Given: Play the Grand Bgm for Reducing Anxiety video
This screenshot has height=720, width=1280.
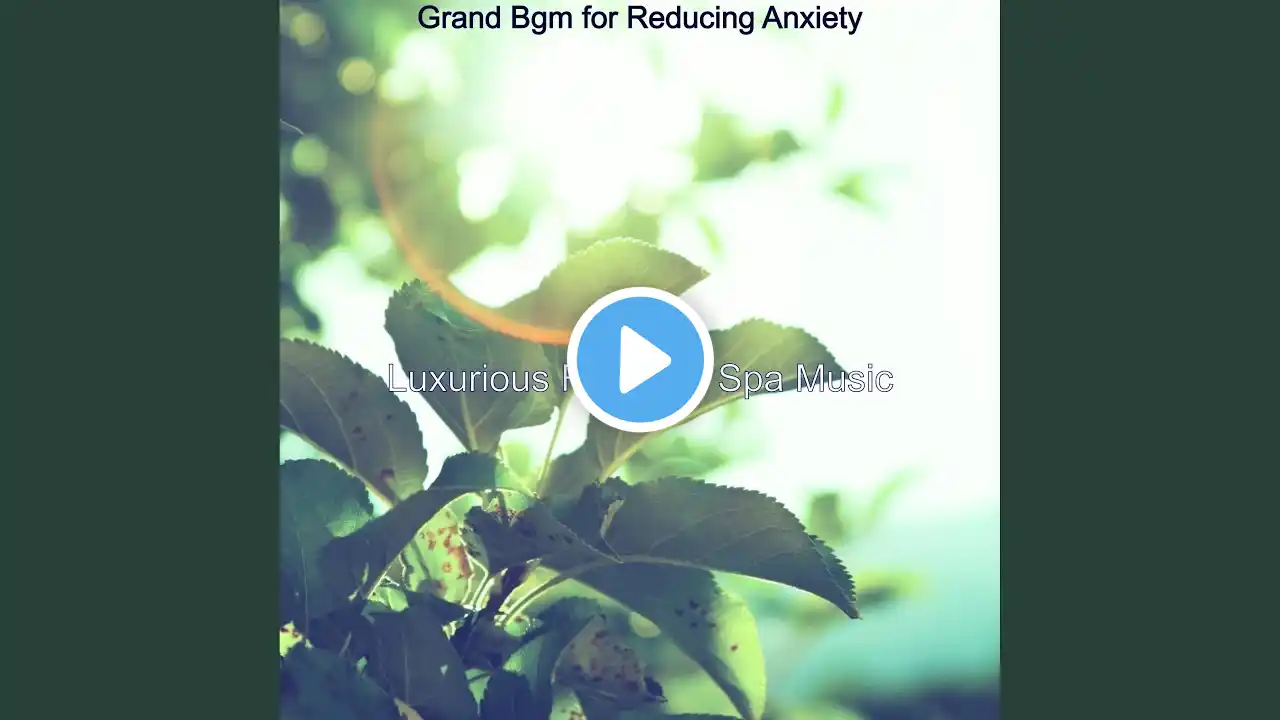Looking at the screenshot, I should (x=640, y=359).
